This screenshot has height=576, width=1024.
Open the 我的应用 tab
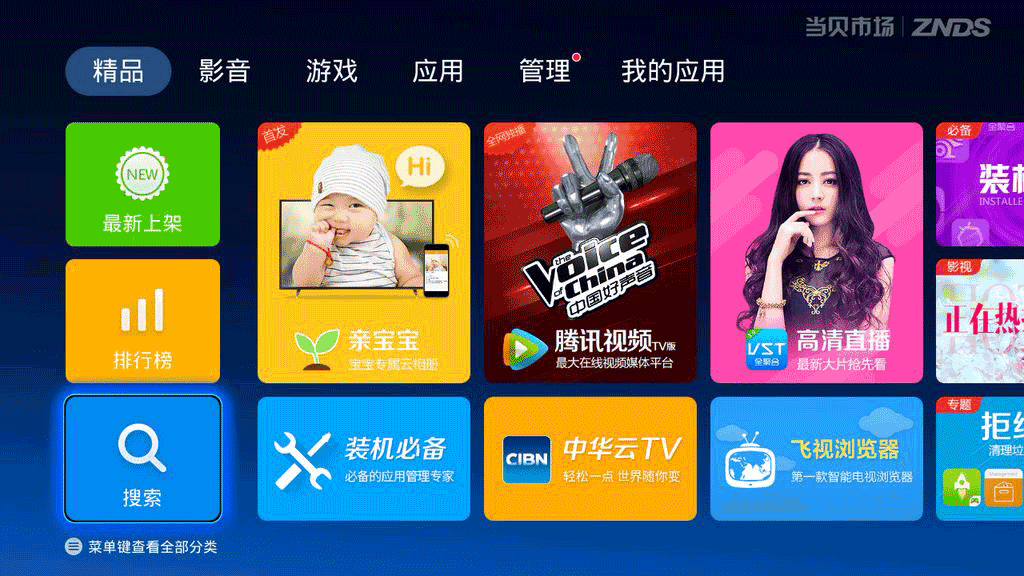[x=673, y=71]
